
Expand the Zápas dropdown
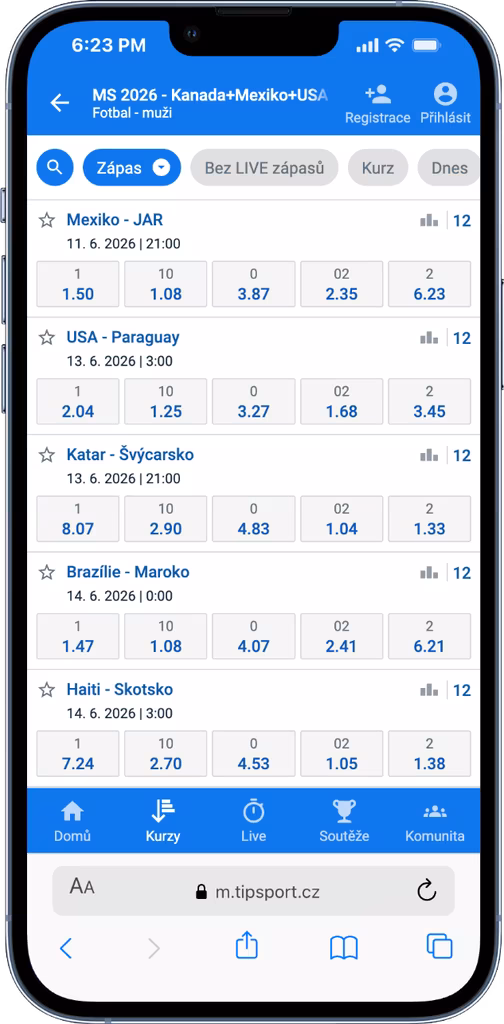pos(132,168)
